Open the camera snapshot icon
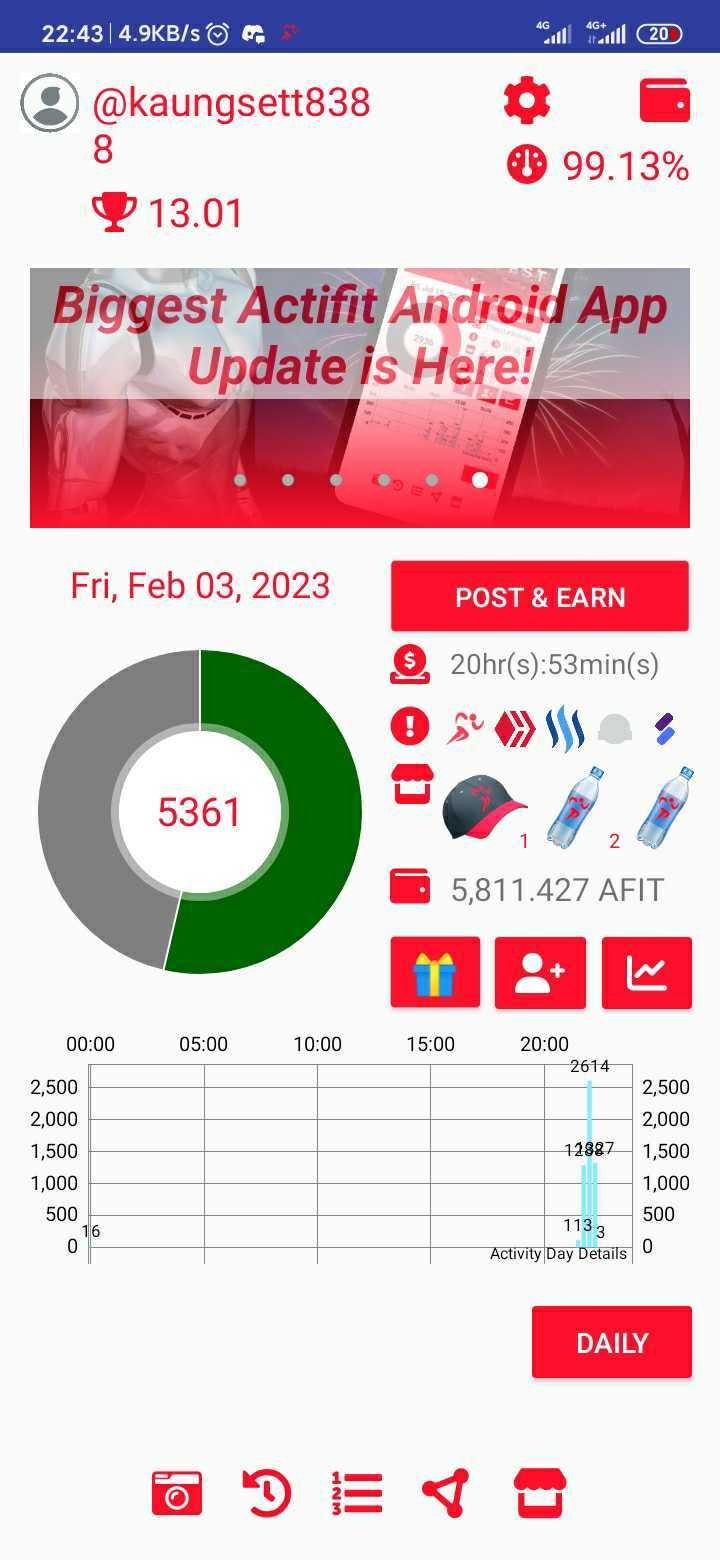The image size is (720, 1560). tap(177, 1494)
